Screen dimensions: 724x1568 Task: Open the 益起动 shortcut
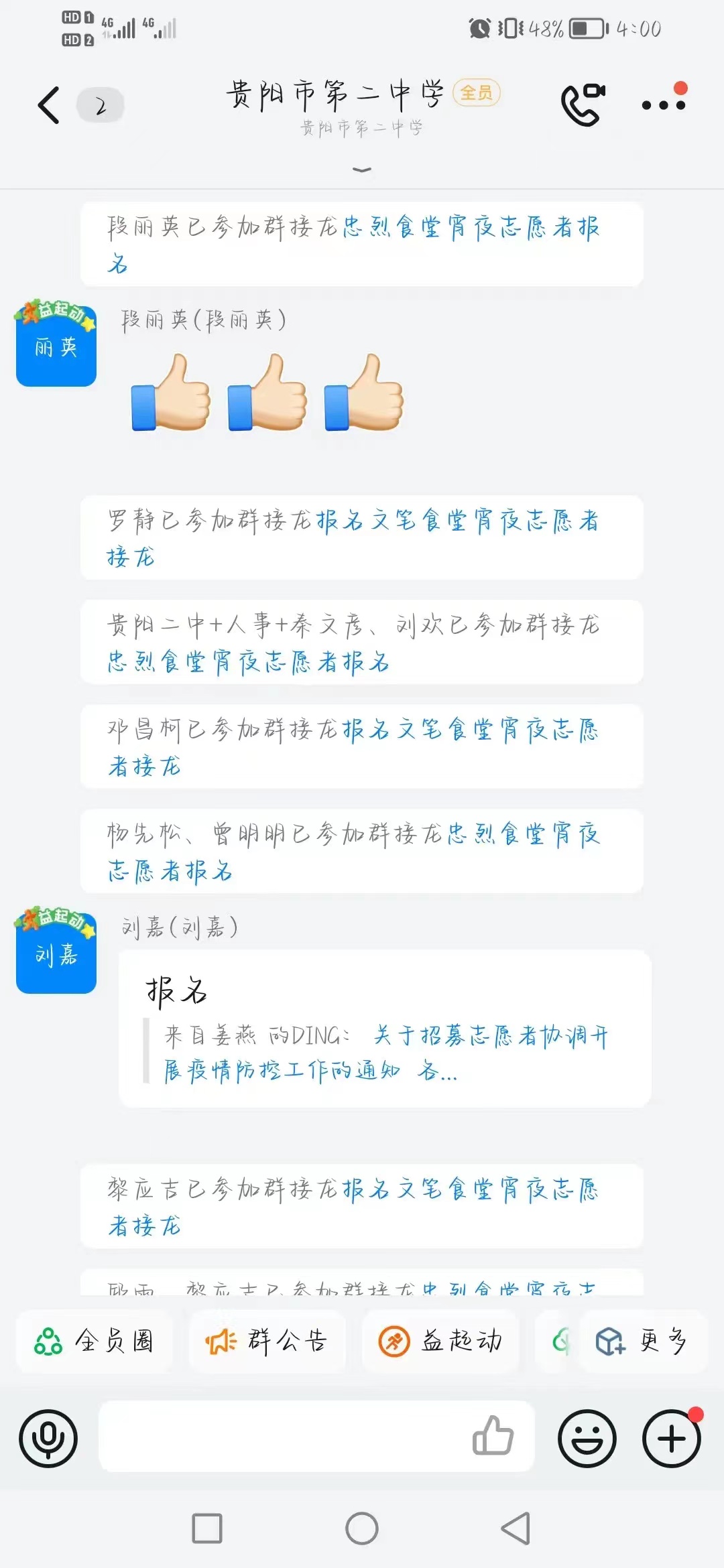click(440, 1341)
